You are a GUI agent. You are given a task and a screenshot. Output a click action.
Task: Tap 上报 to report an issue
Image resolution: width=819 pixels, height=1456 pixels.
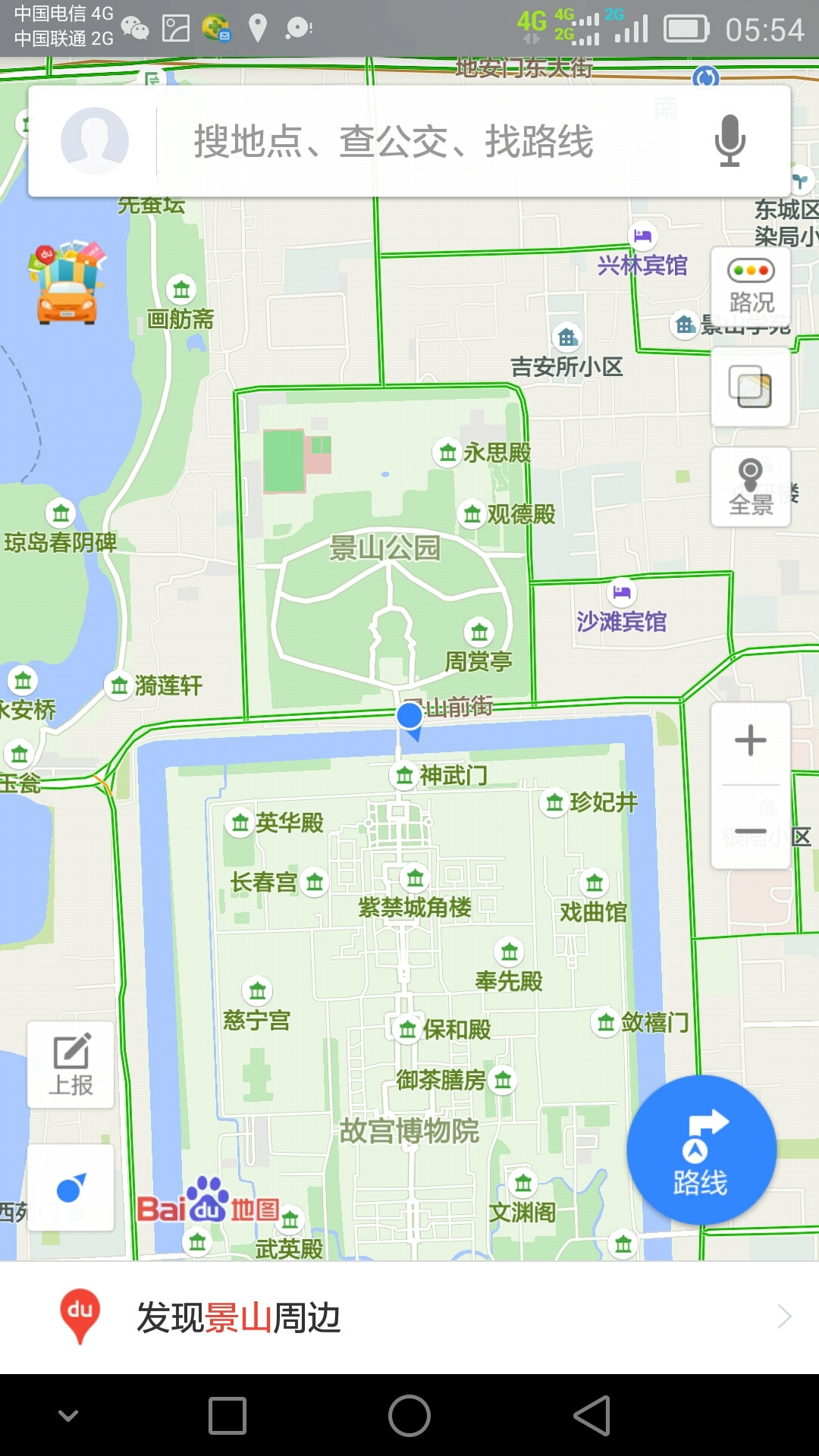click(x=71, y=1065)
